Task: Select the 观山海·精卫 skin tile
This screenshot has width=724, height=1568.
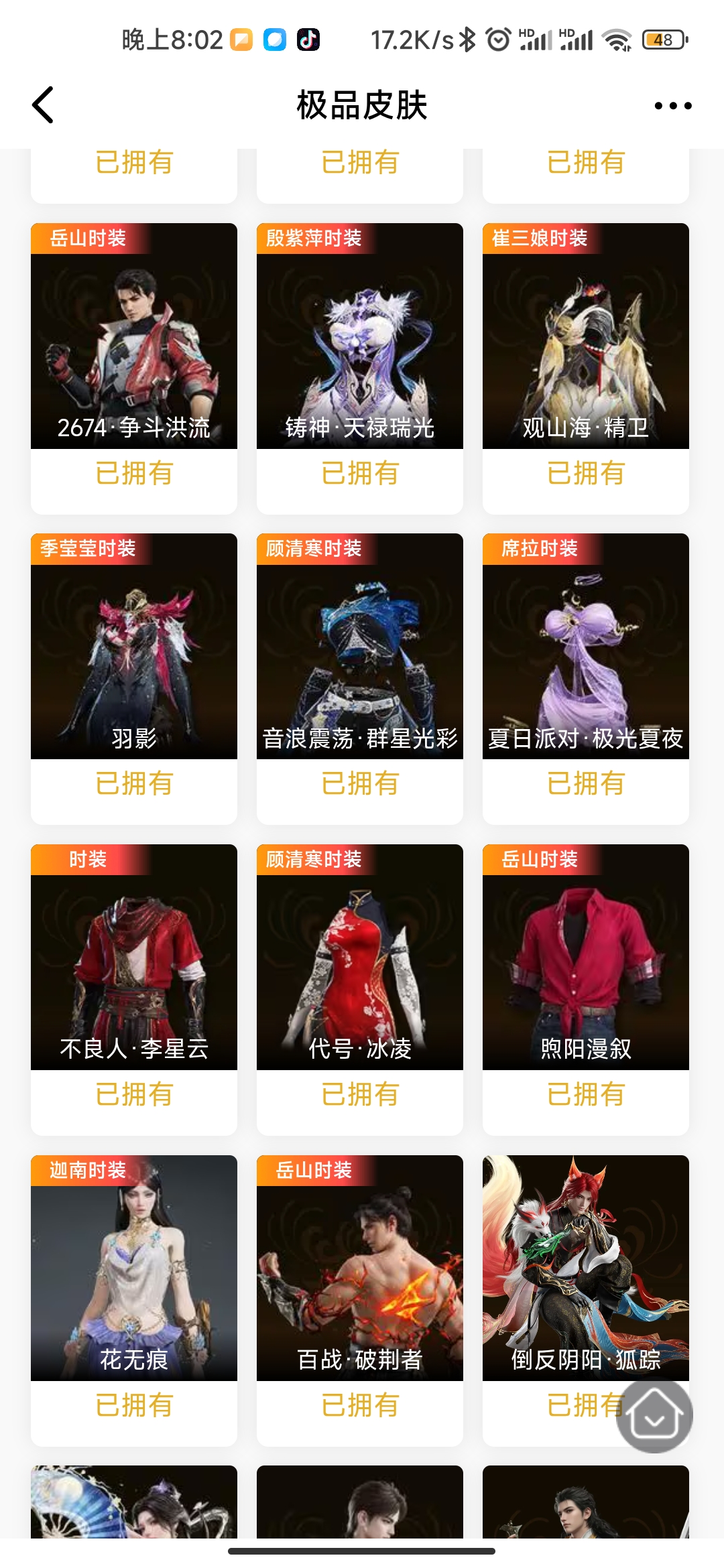Action: [586, 369]
